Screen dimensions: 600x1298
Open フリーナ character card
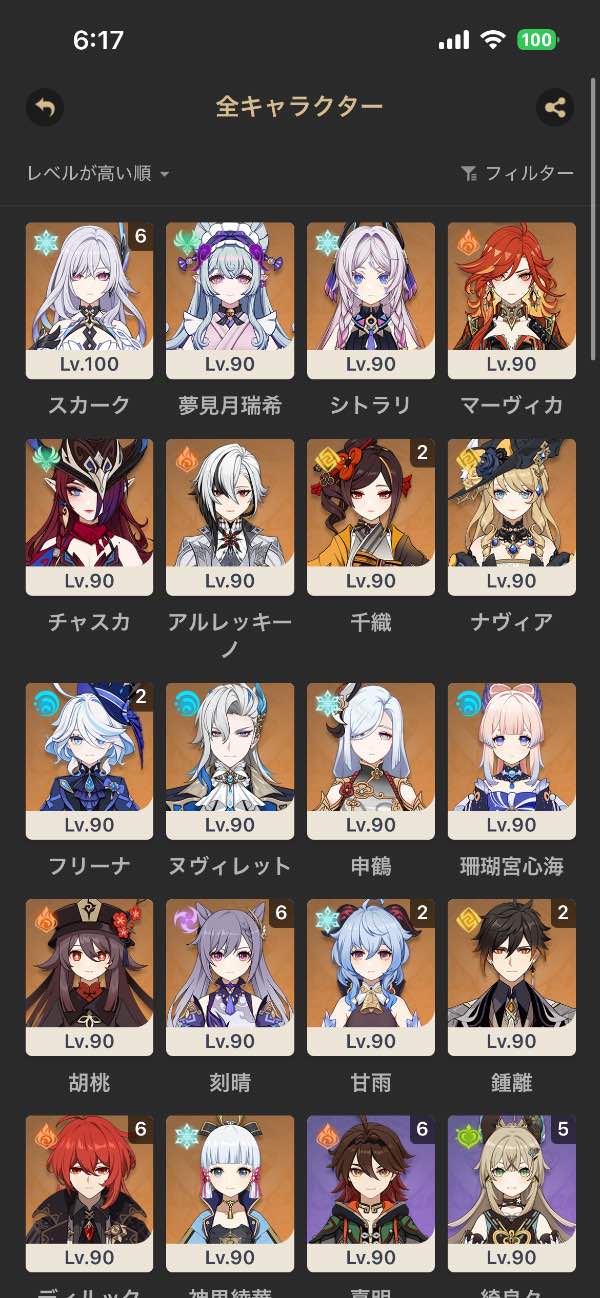tap(89, 761)
